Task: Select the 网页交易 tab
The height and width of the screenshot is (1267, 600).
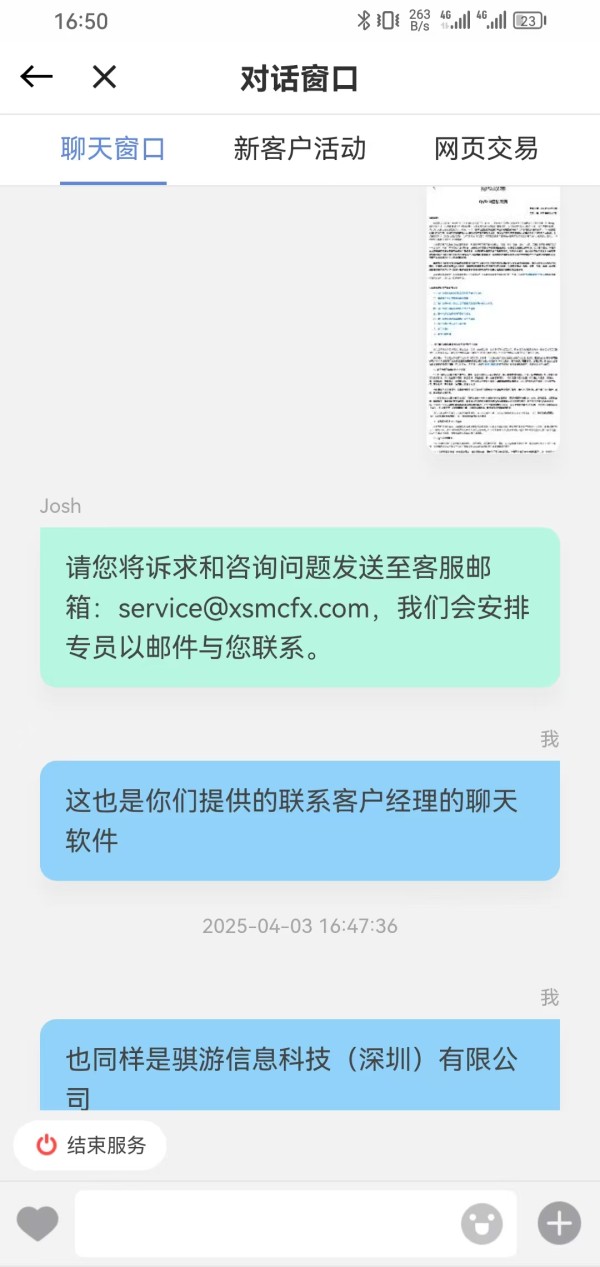Action: point(486,149)
